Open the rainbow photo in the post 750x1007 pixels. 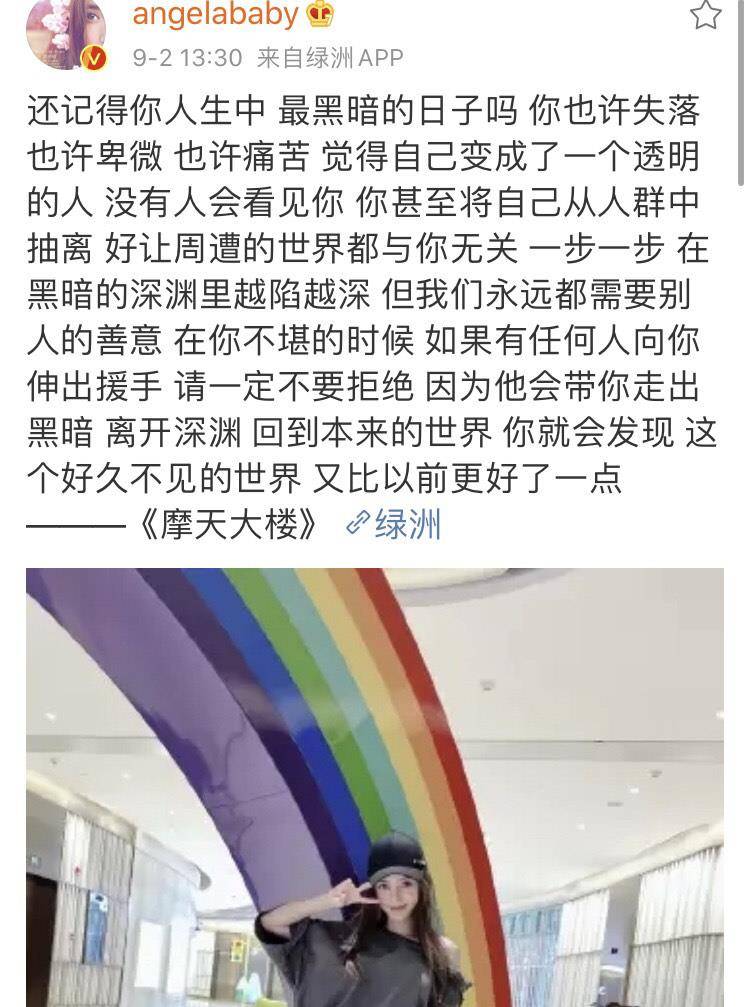[375, 786]
